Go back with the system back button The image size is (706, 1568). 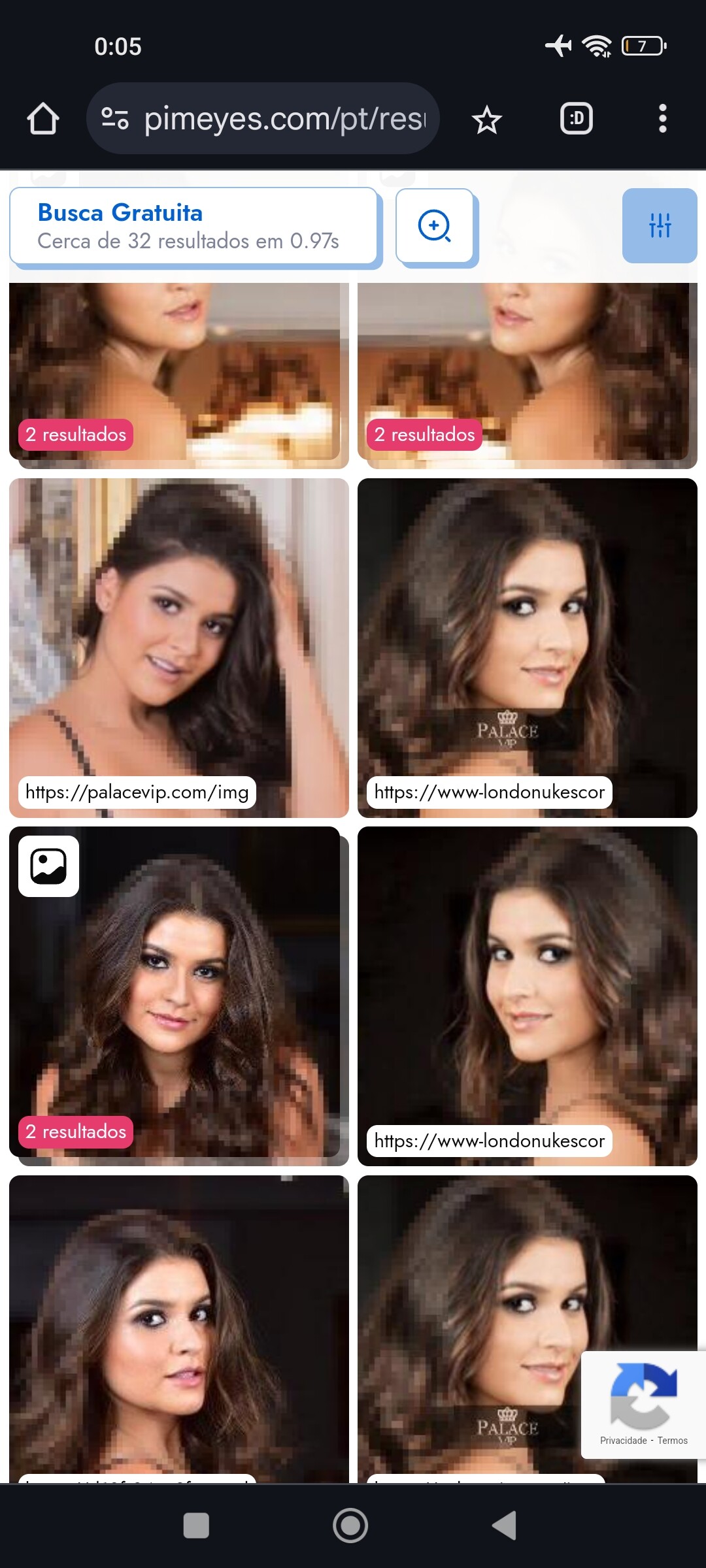click(x=505, y=1526)
